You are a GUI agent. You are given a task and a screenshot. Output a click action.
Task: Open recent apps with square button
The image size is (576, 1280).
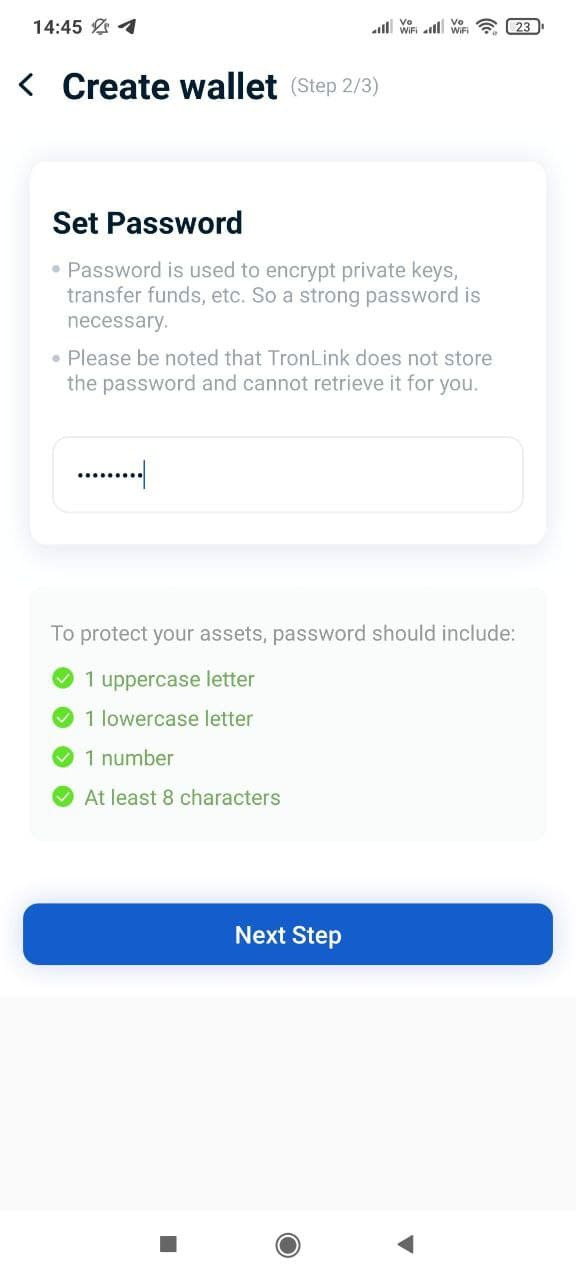pyautogui.click(x=168, y=1244)
